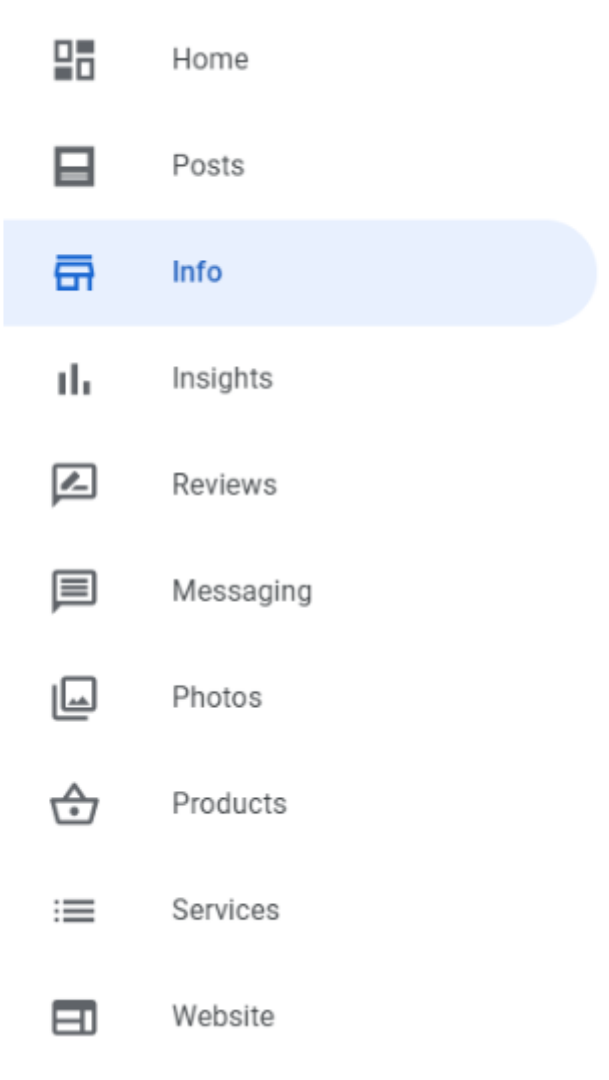Open the Products section

pyautogui.click(x=300, y=804)
